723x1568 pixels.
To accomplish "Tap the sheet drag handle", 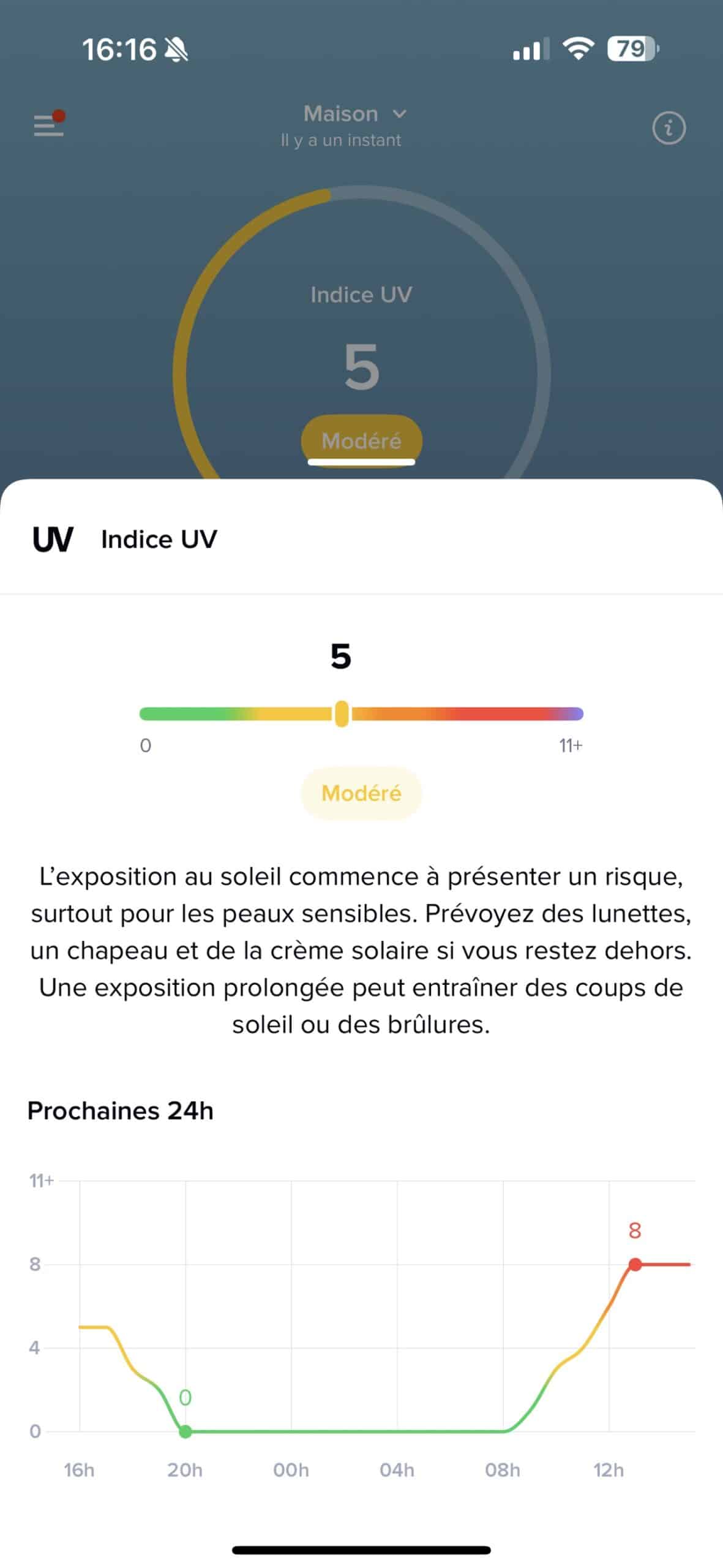I will coord(361,462).
